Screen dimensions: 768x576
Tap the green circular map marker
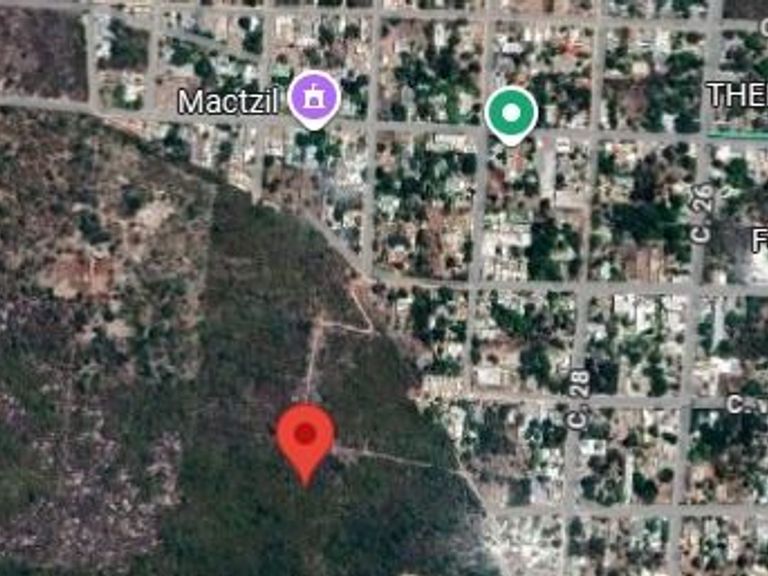coord(511,112)
